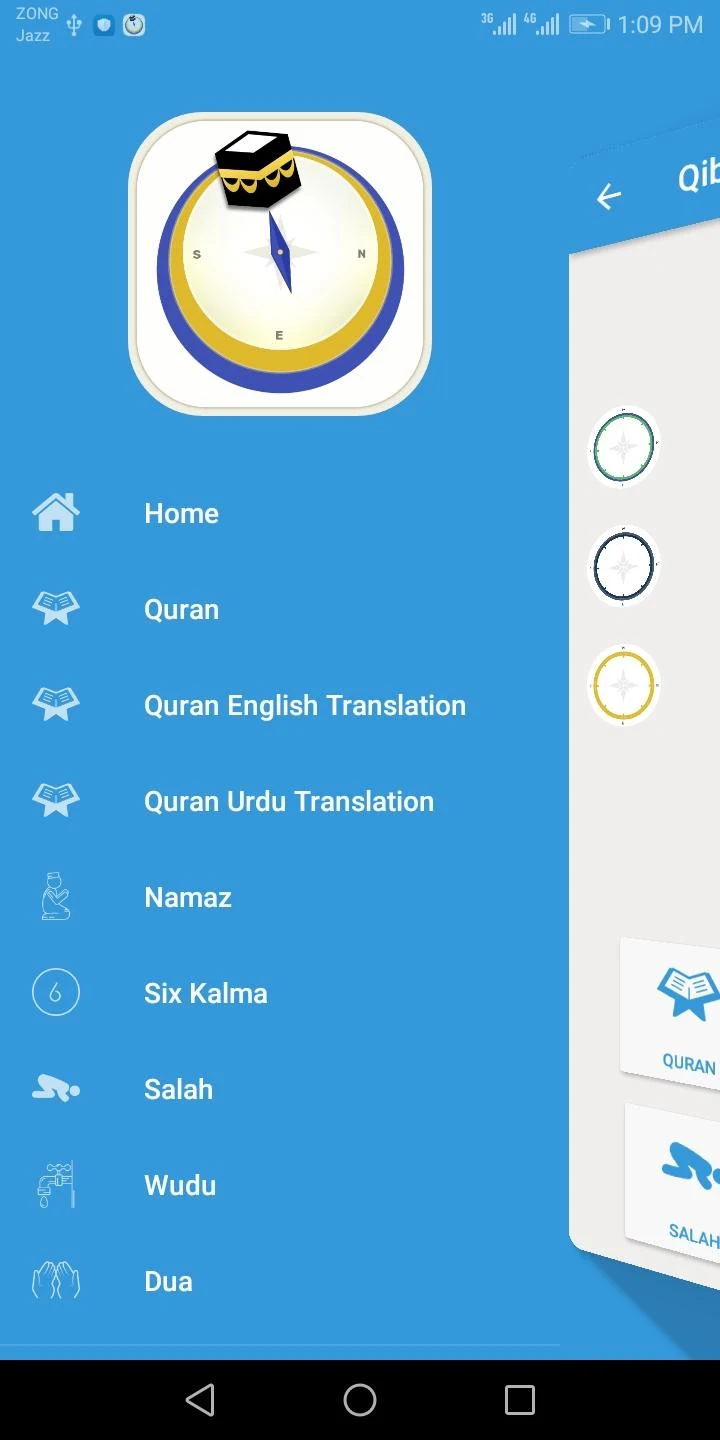Tap the back arrow on the Qibla screen
This screenshot has height=1440, width=720.
pos(609,197)
